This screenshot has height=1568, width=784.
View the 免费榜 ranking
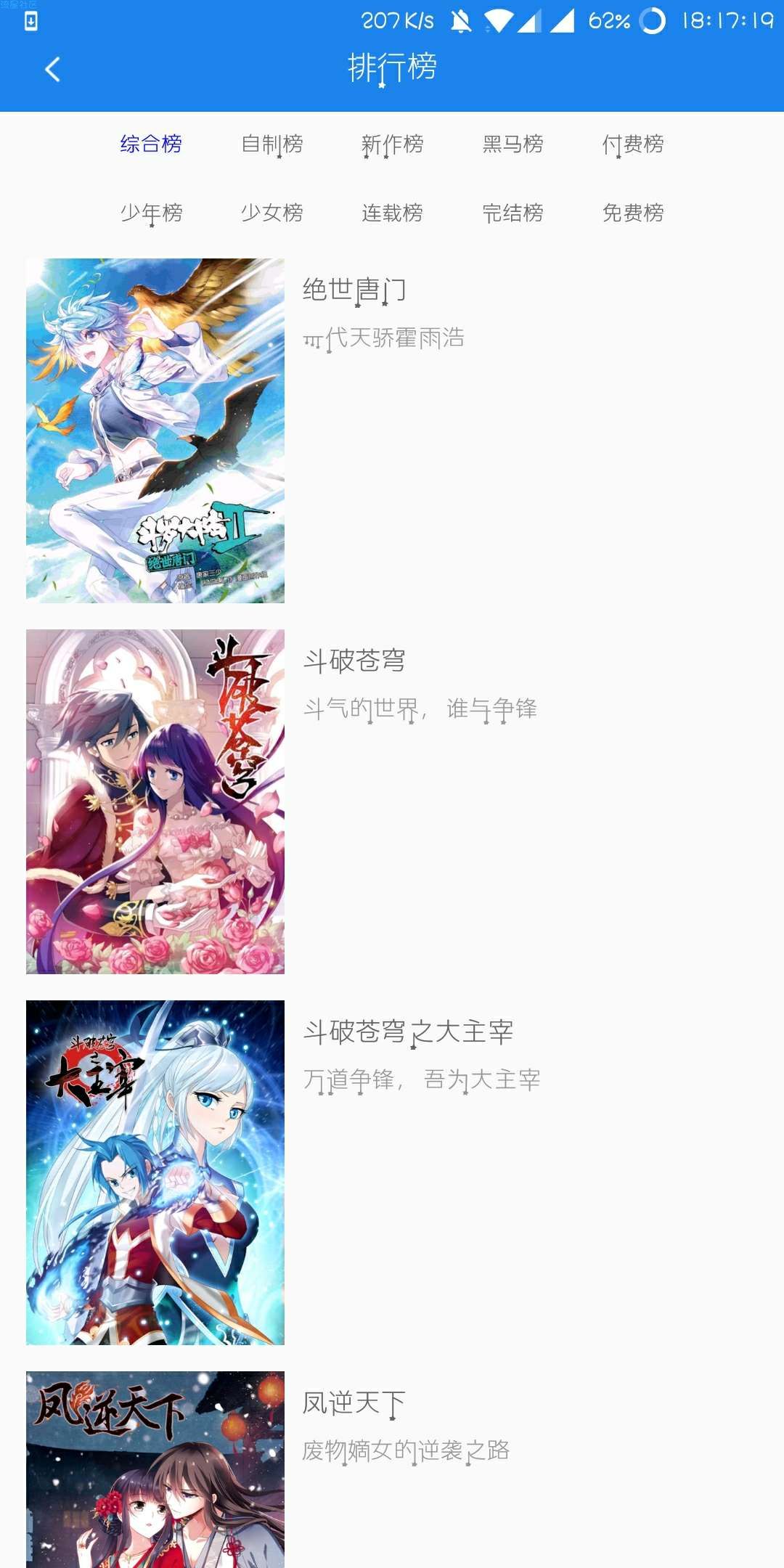633,213
